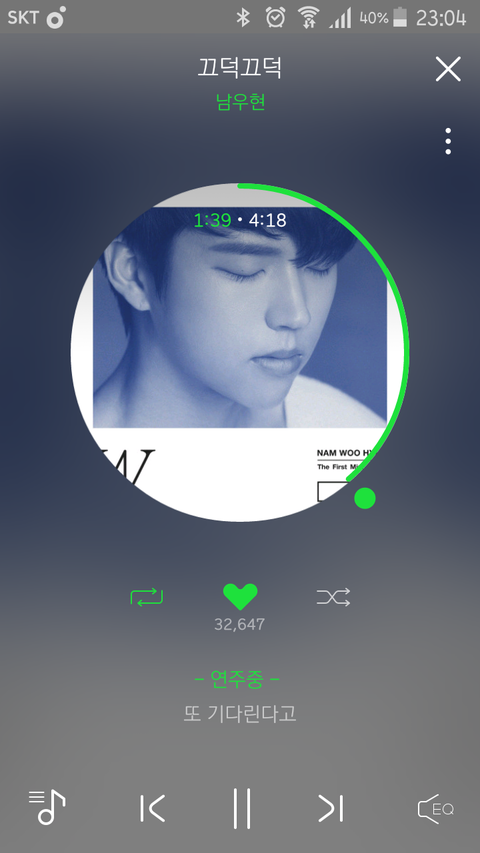
Task: Tap the green progress knob
Action: (365, 498)
